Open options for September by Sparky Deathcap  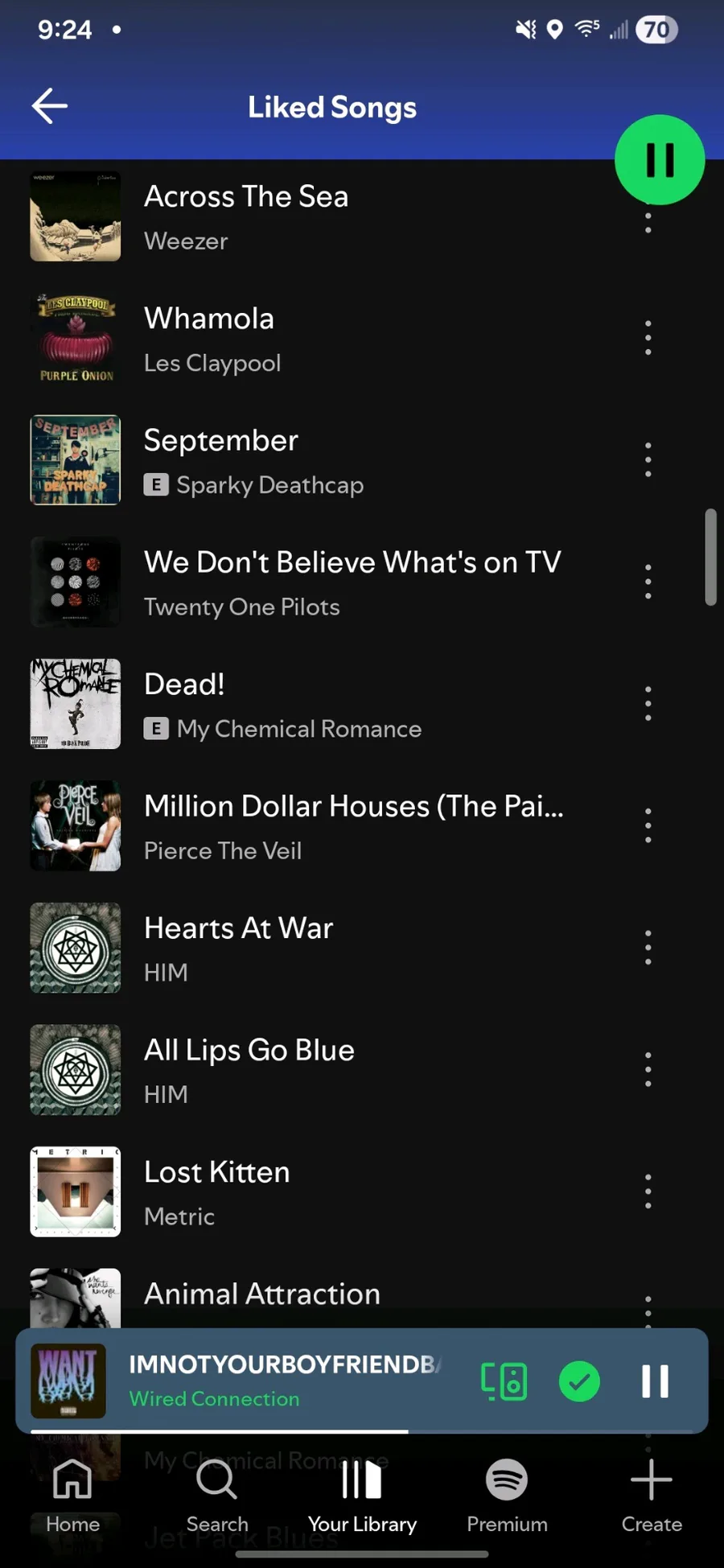(648, 460)
